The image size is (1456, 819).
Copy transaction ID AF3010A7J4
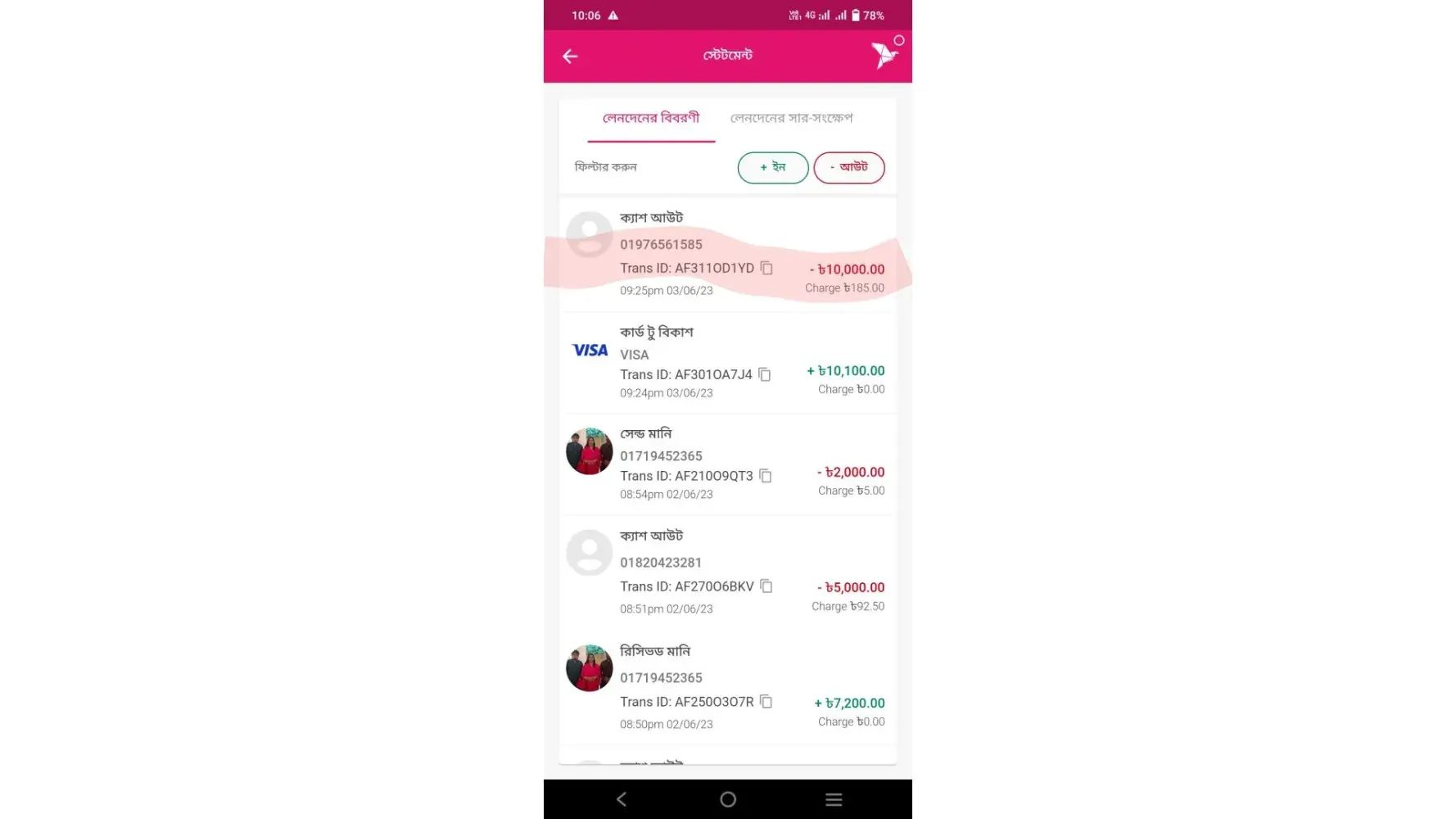pos(765,374)
